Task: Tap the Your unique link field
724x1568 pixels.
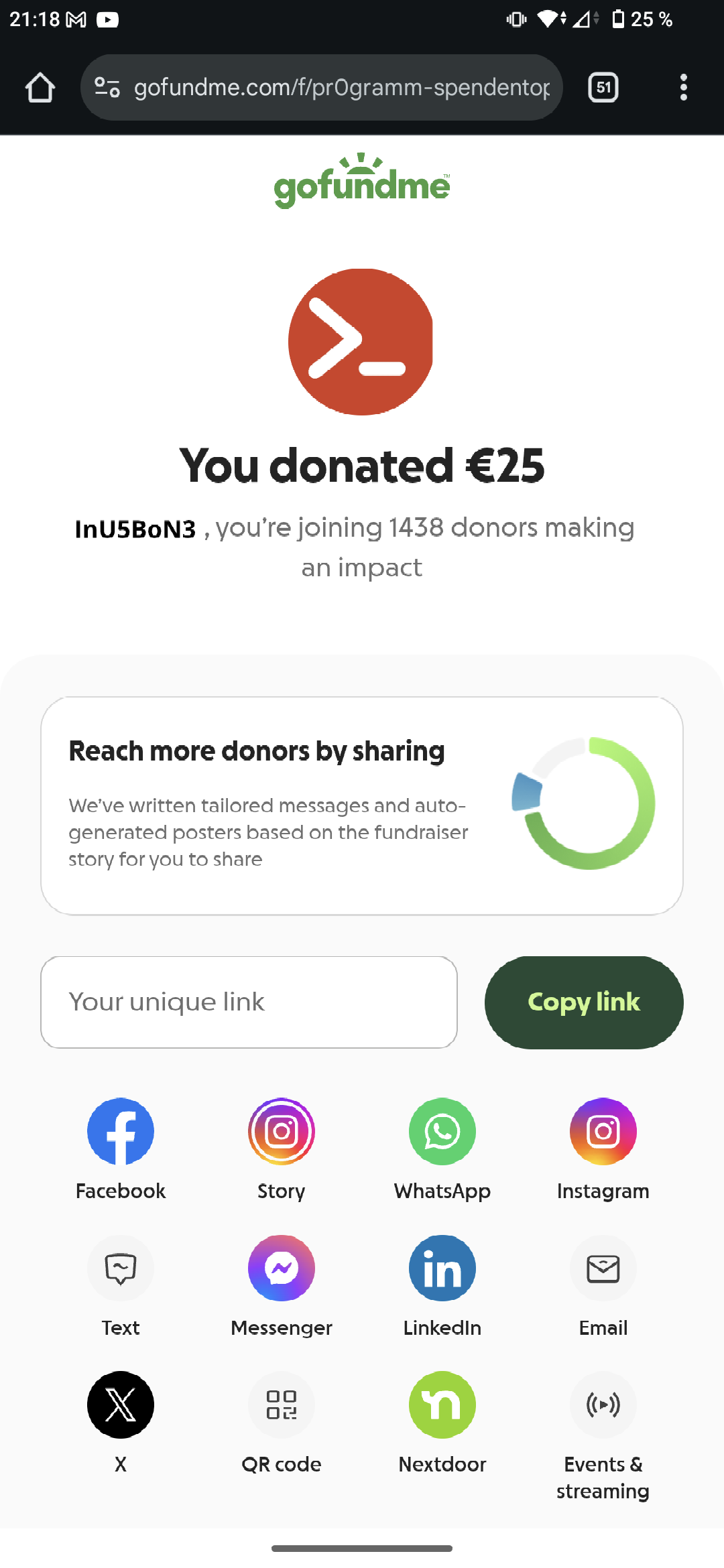Action: [249, 1002]
